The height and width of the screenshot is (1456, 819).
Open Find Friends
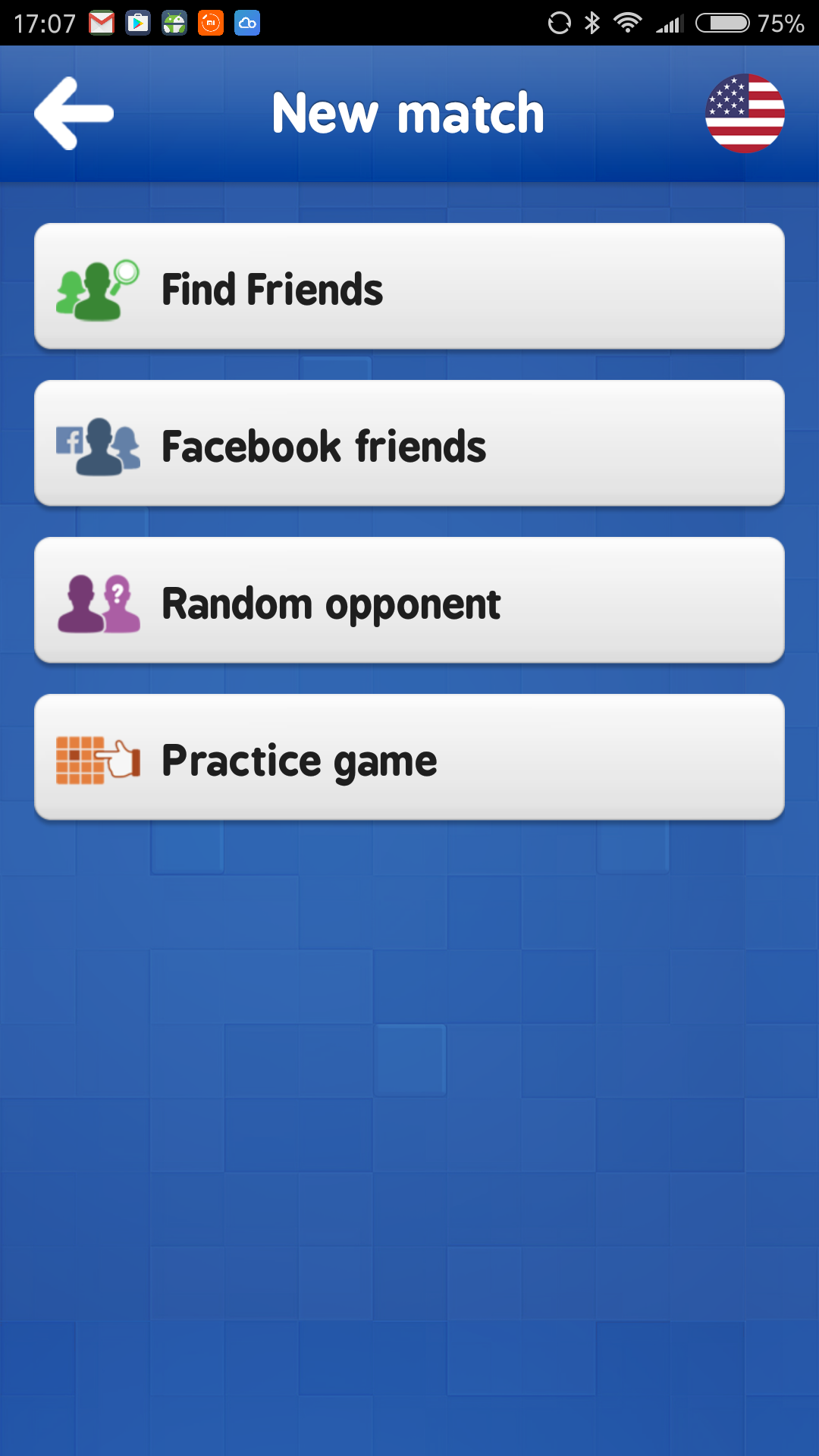click(409, 287)
